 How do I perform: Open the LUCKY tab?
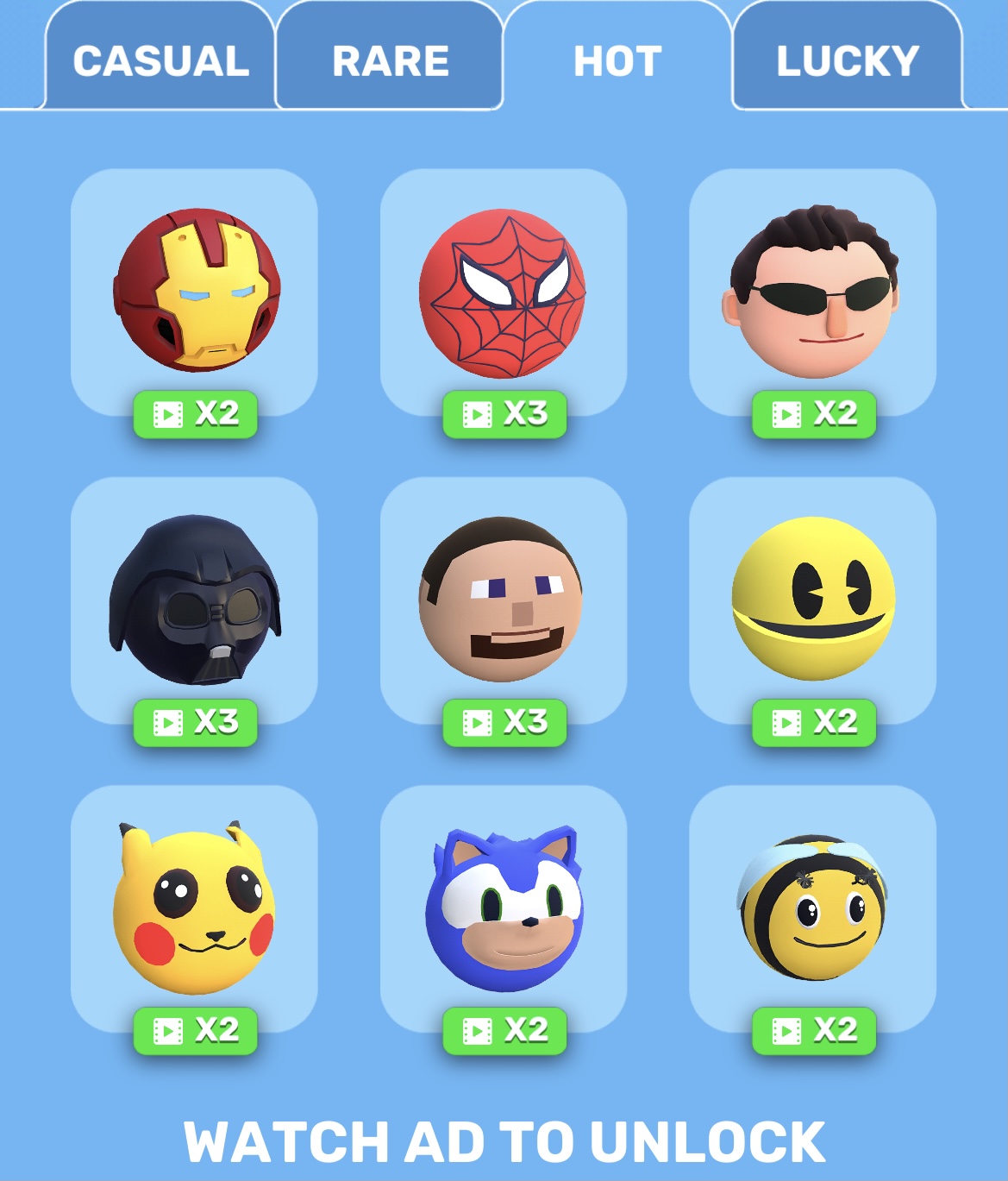point(847,60)
